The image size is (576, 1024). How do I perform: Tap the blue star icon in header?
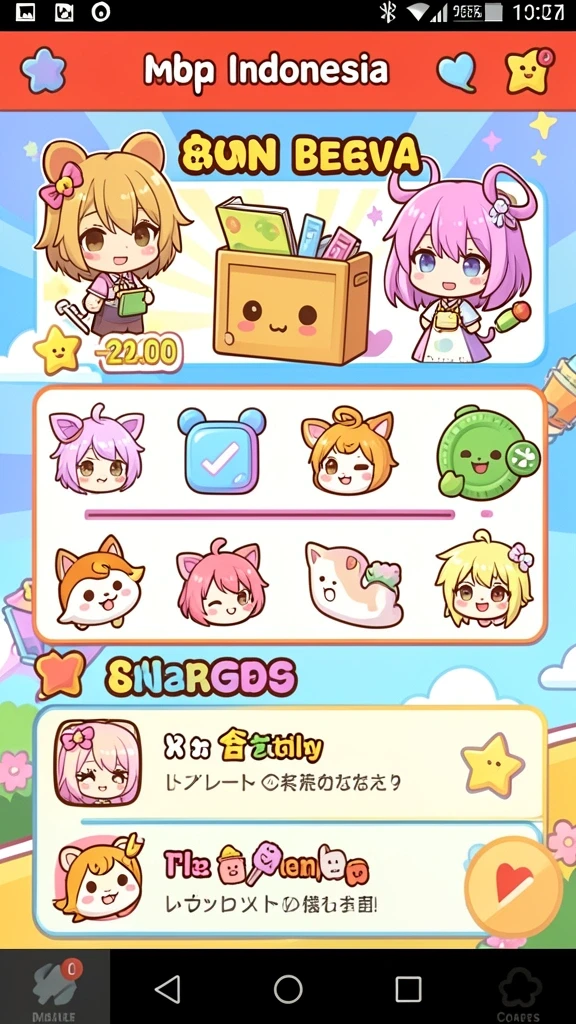(44, 71)
